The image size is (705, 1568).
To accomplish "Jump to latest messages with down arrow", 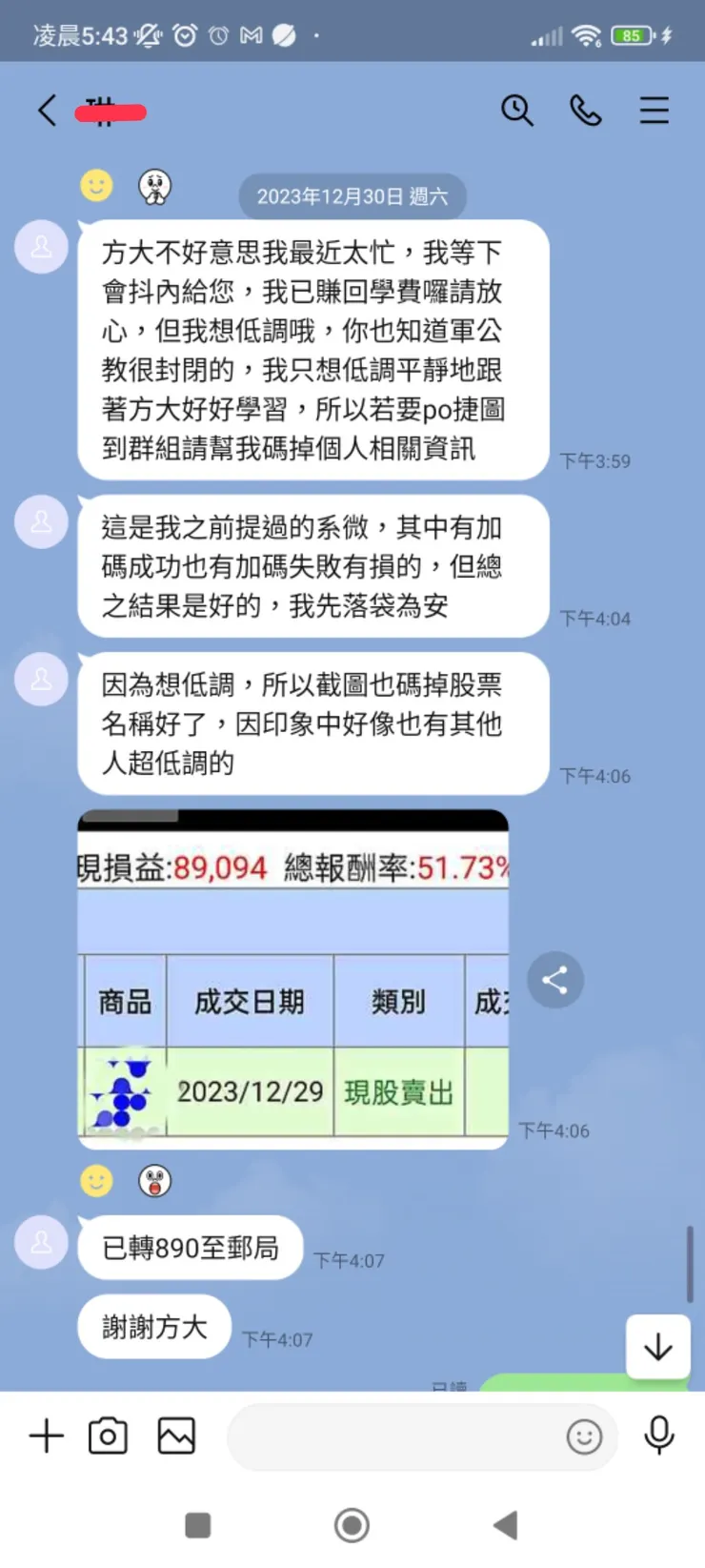I will 657,1348.
